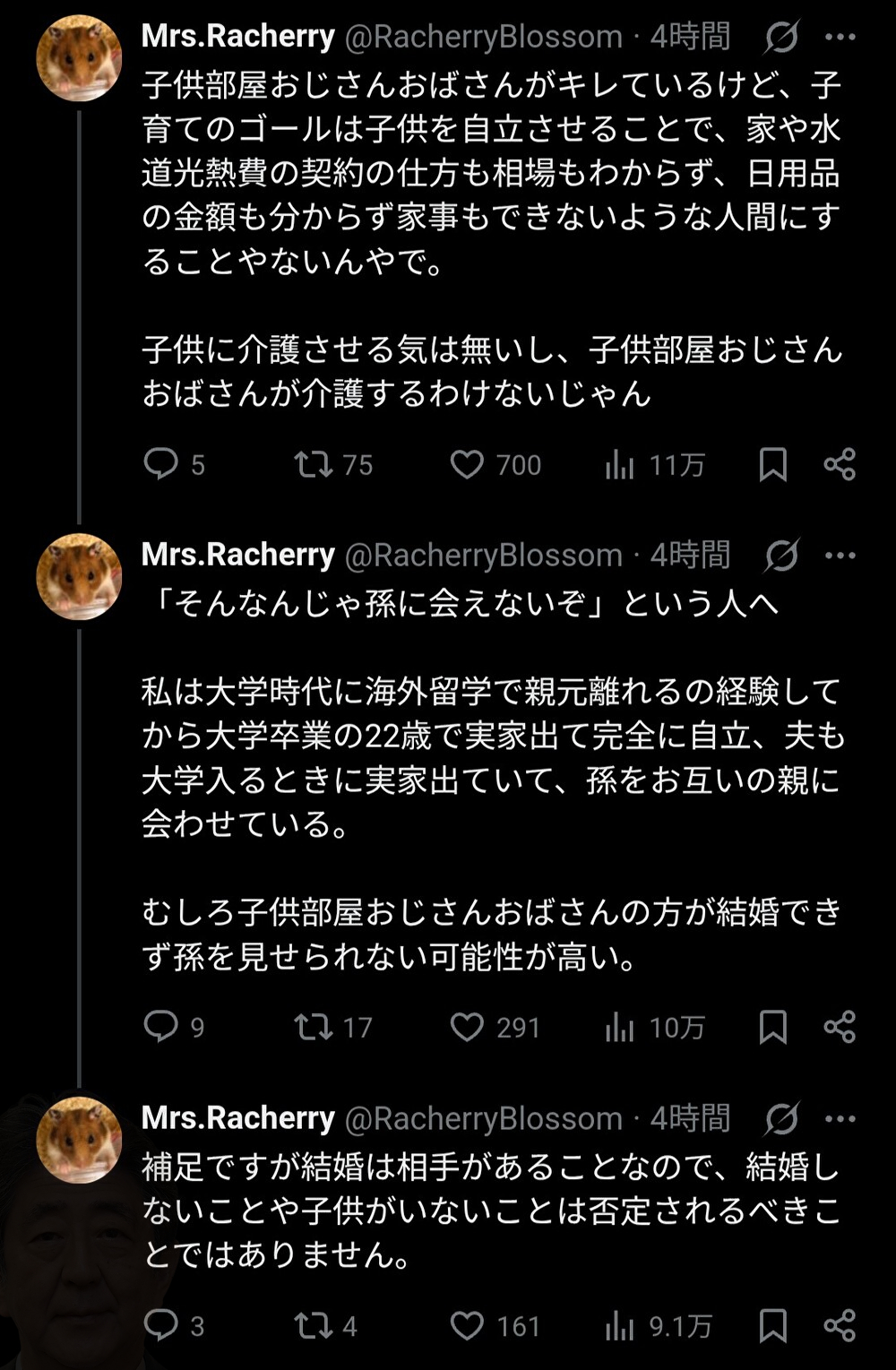This screenshot has width=896, height=1370.
Task: Open overflow menu of the first tweet
Action: pyautogui.click(x=840, y=38)
